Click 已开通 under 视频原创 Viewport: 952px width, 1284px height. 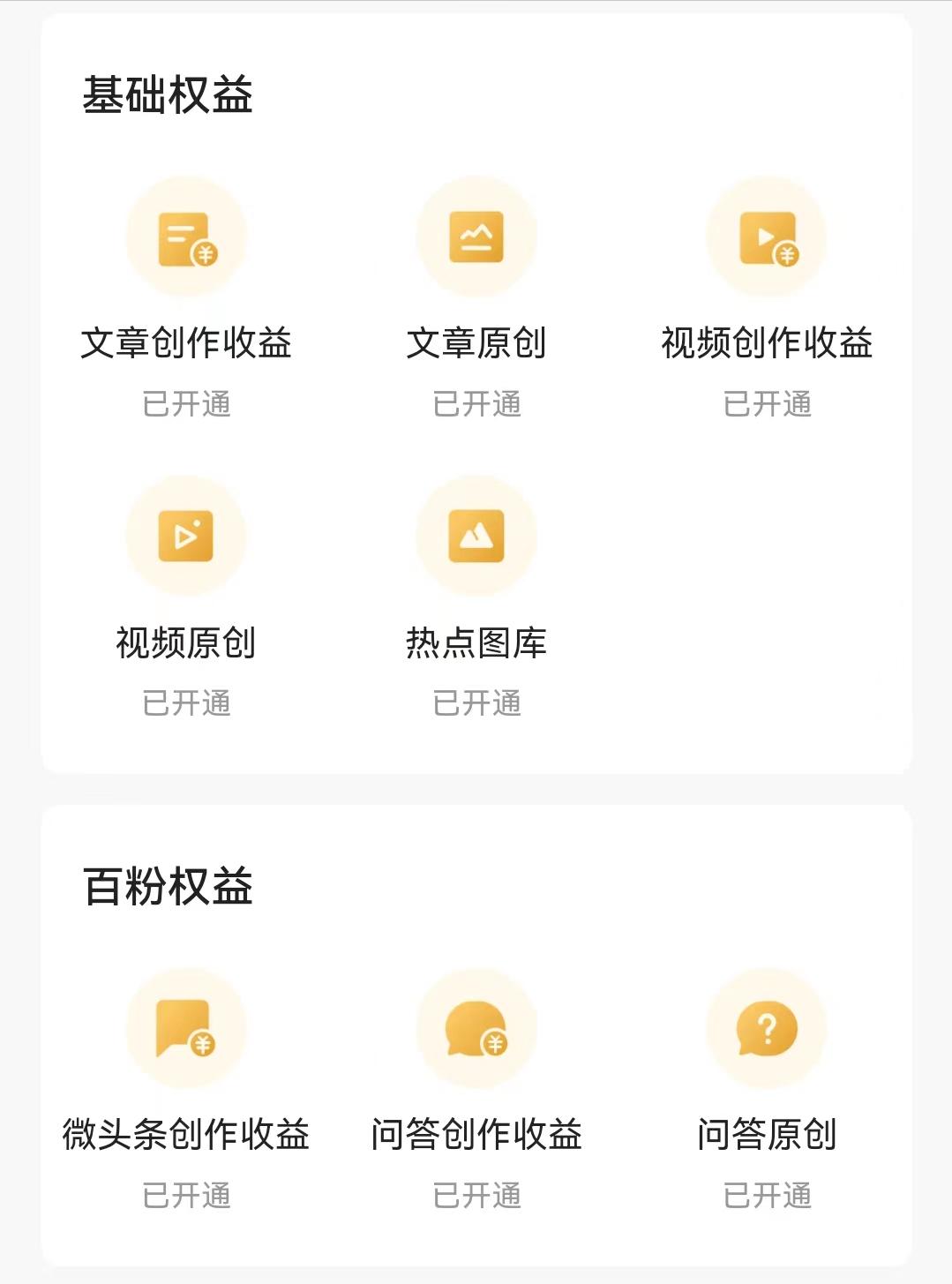point(185,702)
